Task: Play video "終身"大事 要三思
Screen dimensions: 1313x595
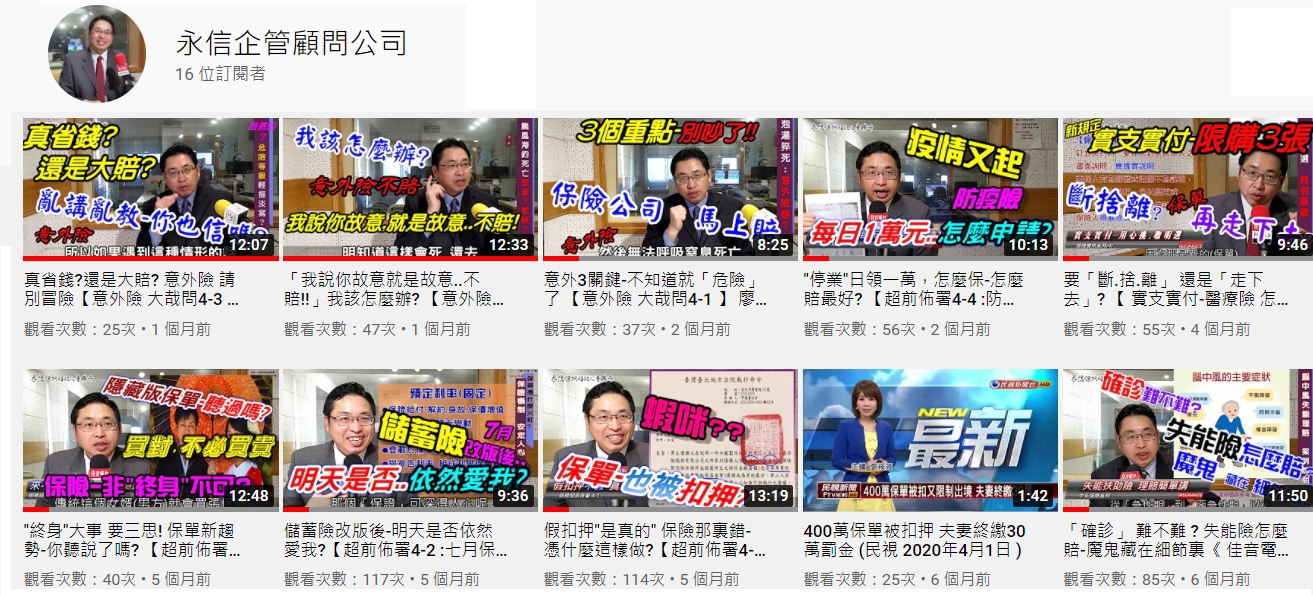Action: point(150,440)
